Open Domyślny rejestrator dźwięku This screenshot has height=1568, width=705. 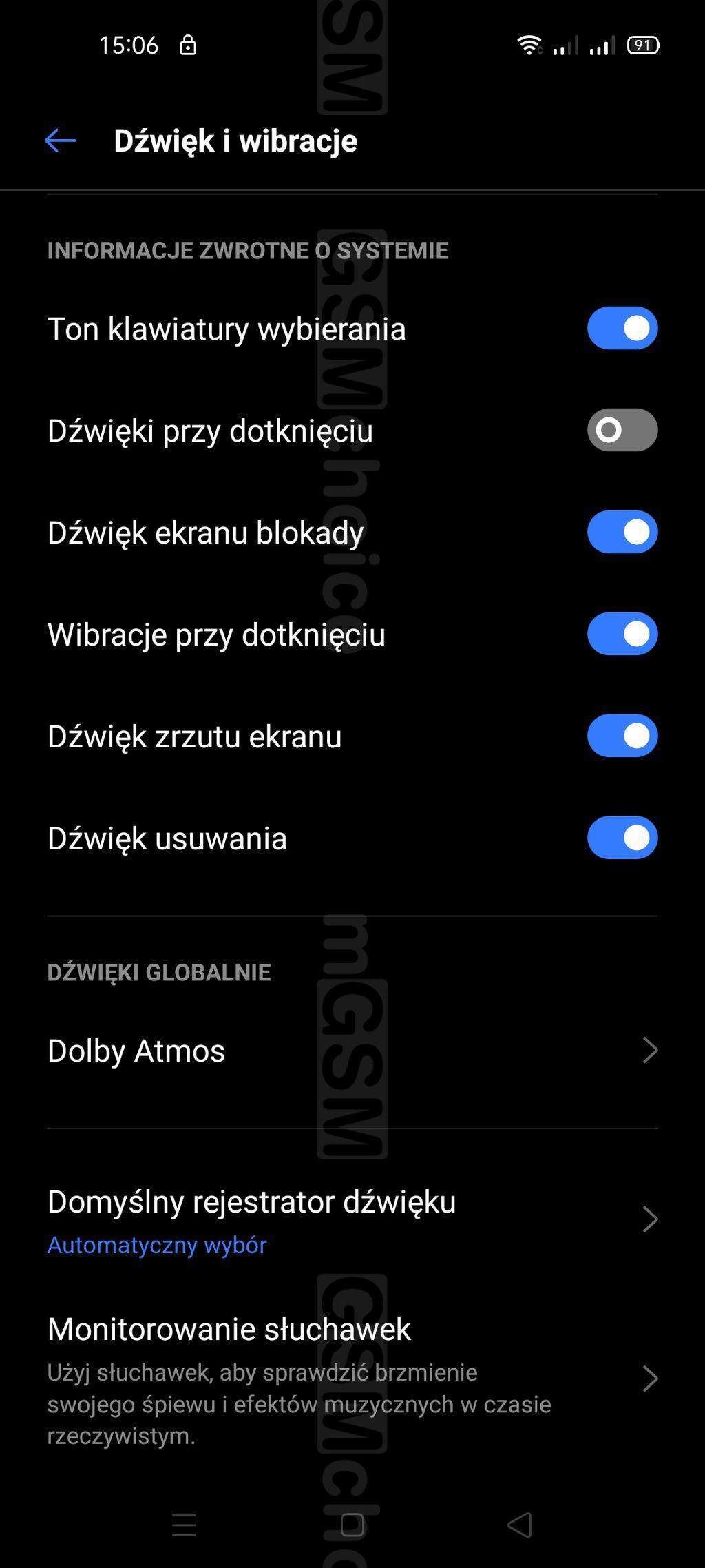(x=352, y=1219)
